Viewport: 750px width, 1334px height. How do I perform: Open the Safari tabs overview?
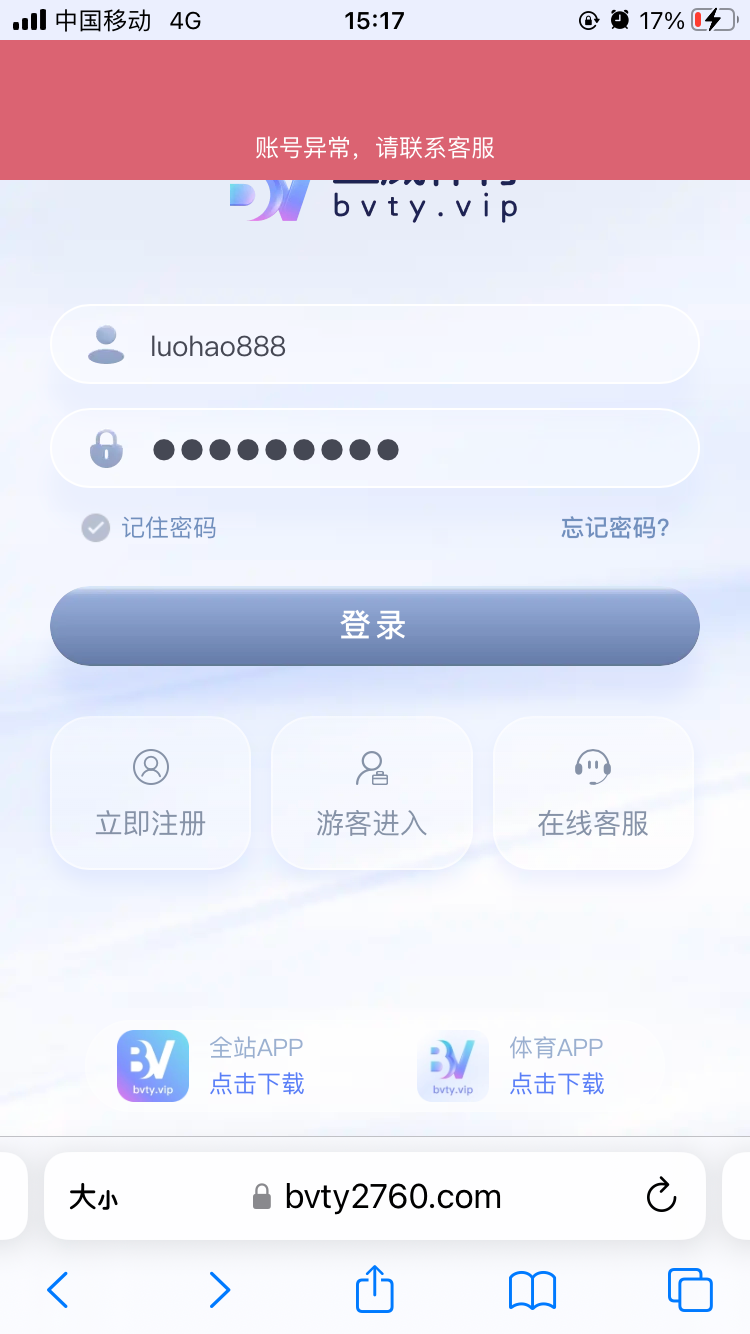click(x=688, y=1290)
